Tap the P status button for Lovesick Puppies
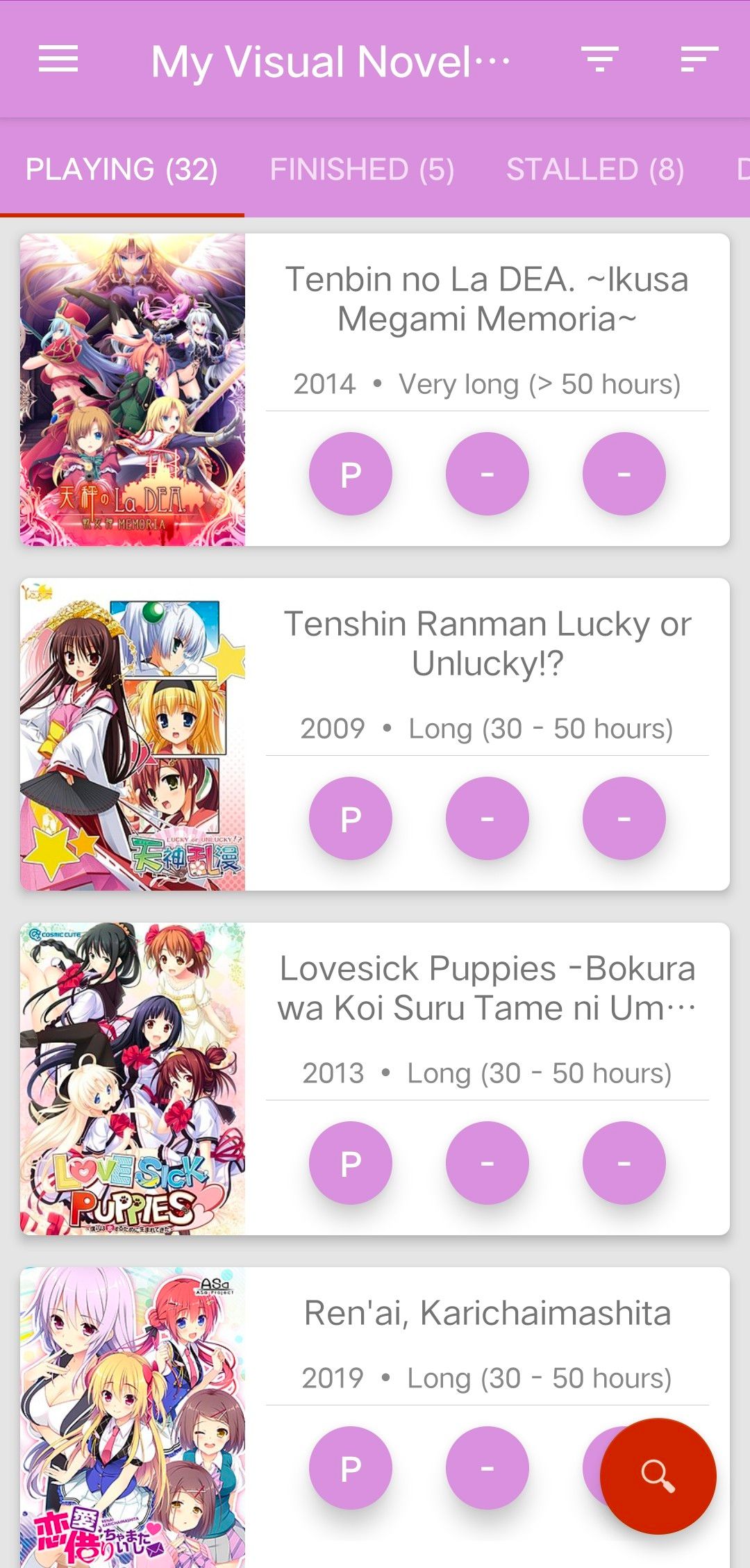The image size is (750, 1568). click(351, 1163)
